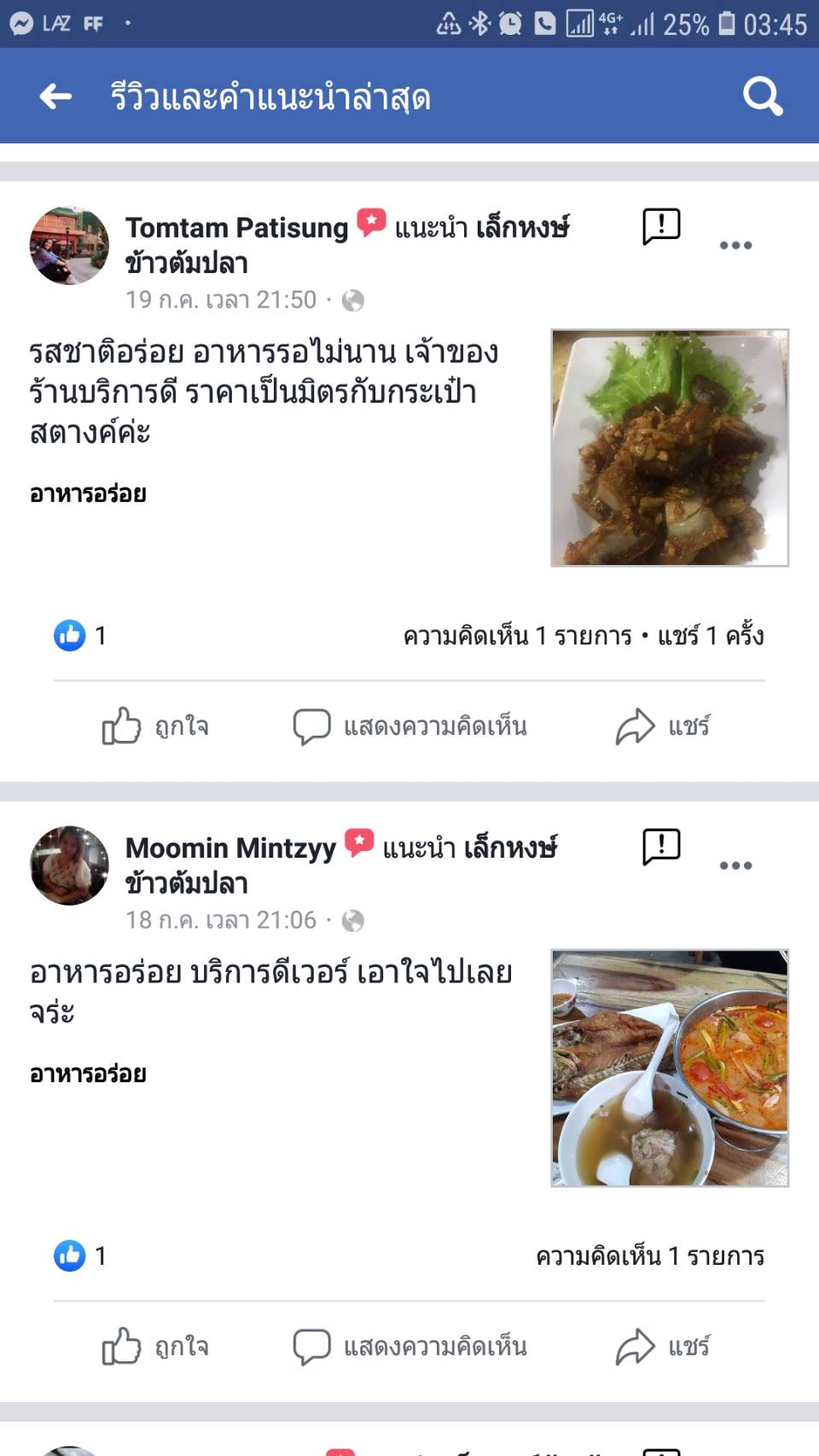Go back using the header arrow
The height and width of the screenshot is (1456, 819).
56,96
